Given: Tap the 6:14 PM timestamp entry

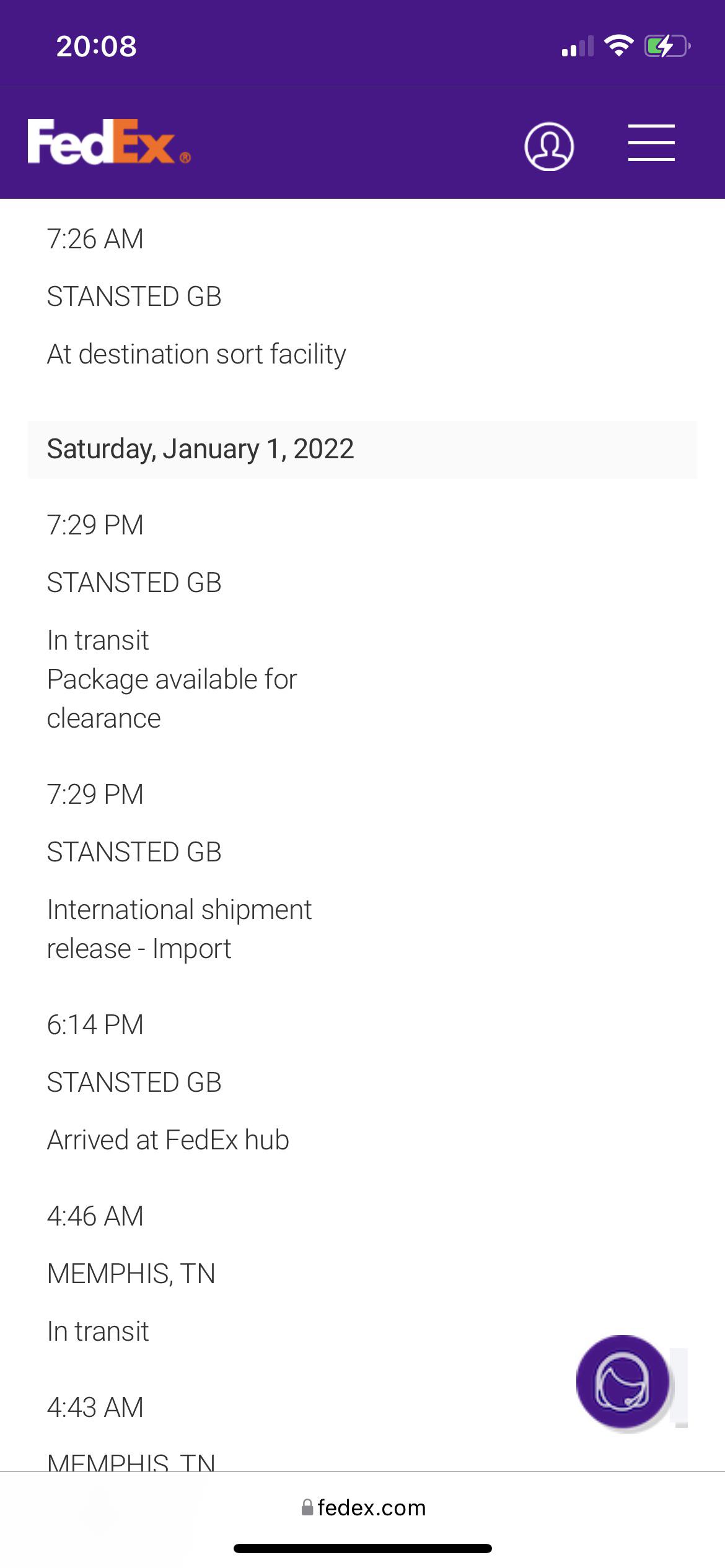Looking at the screenshot, I should pos(95,1025).
